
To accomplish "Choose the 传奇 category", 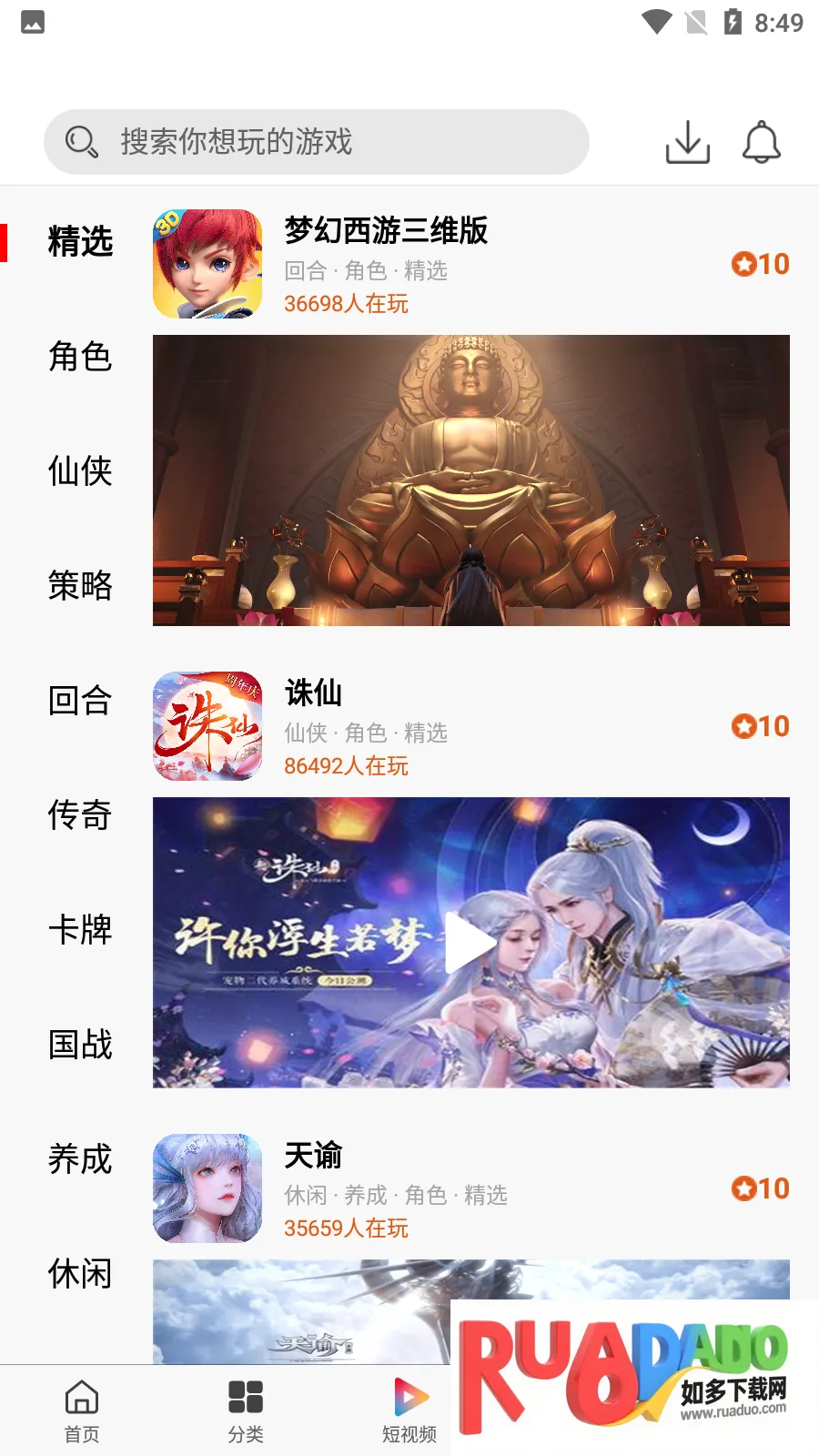I will (x=80, y=815).
